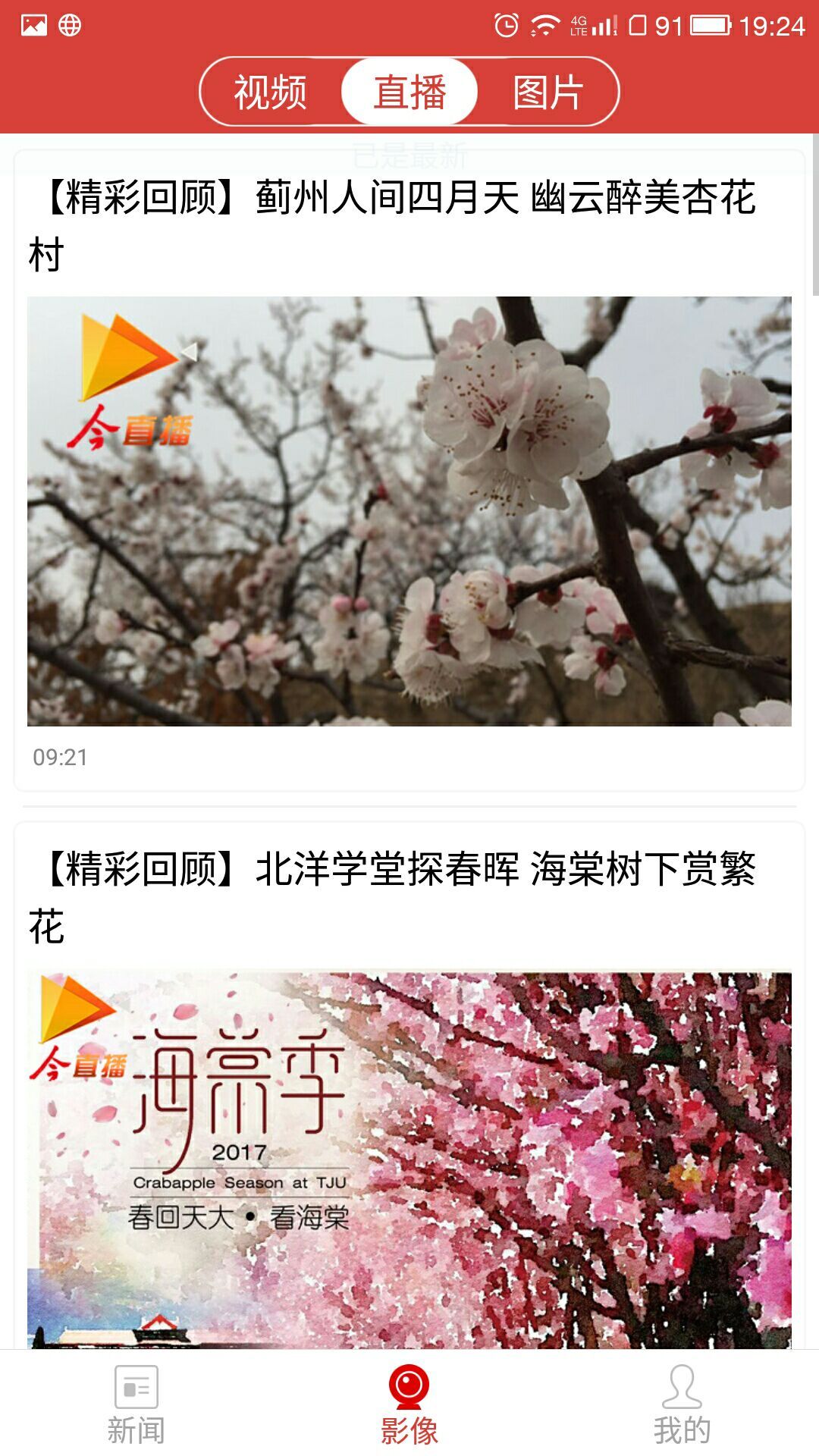Go to the 新闻 tab

click(136, 1404)
